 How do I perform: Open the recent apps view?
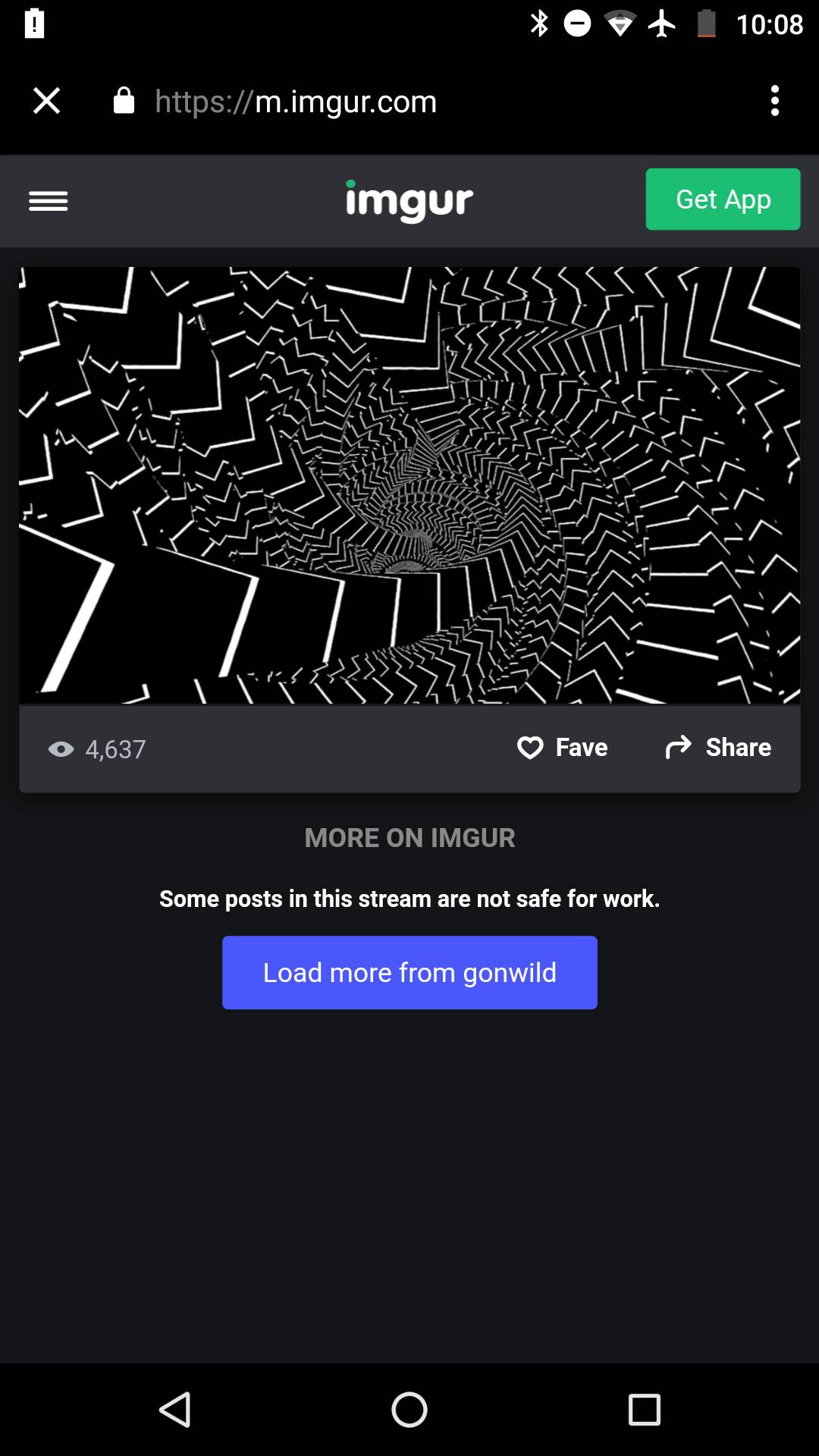pos(644,1410)
